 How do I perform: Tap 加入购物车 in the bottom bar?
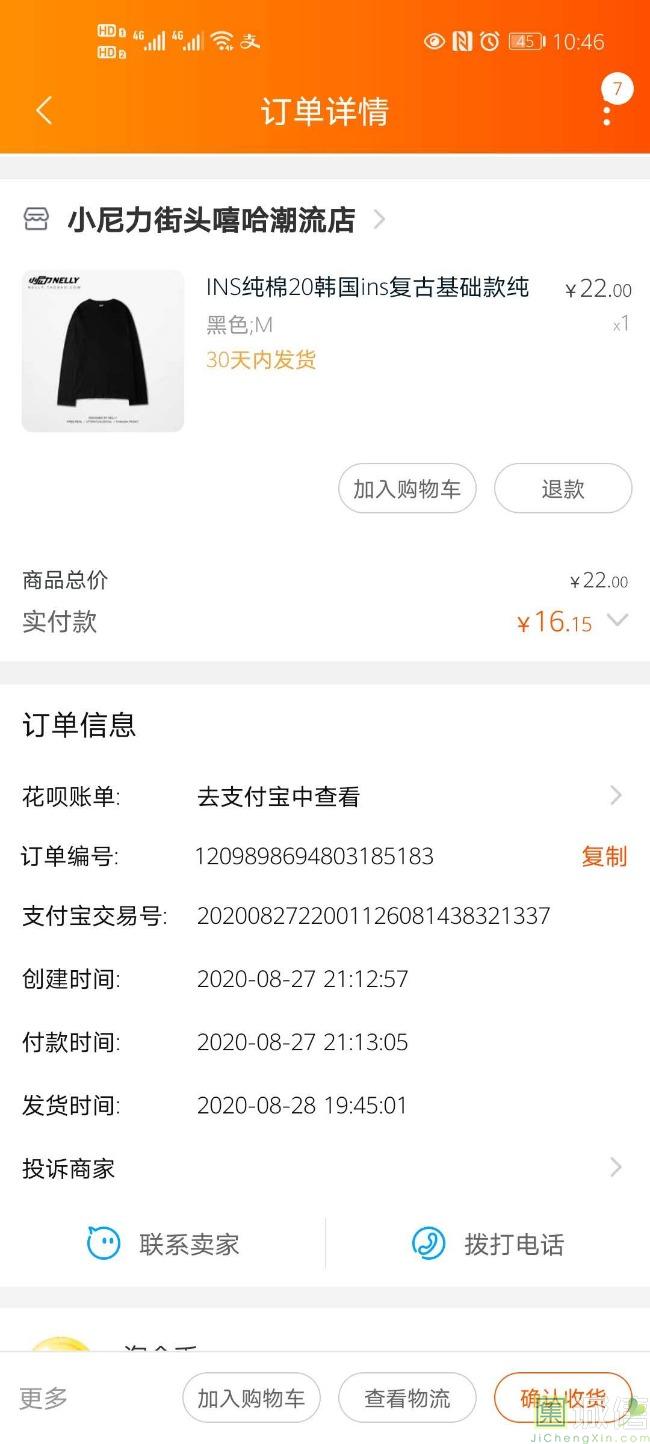[x=251, y=1398]
